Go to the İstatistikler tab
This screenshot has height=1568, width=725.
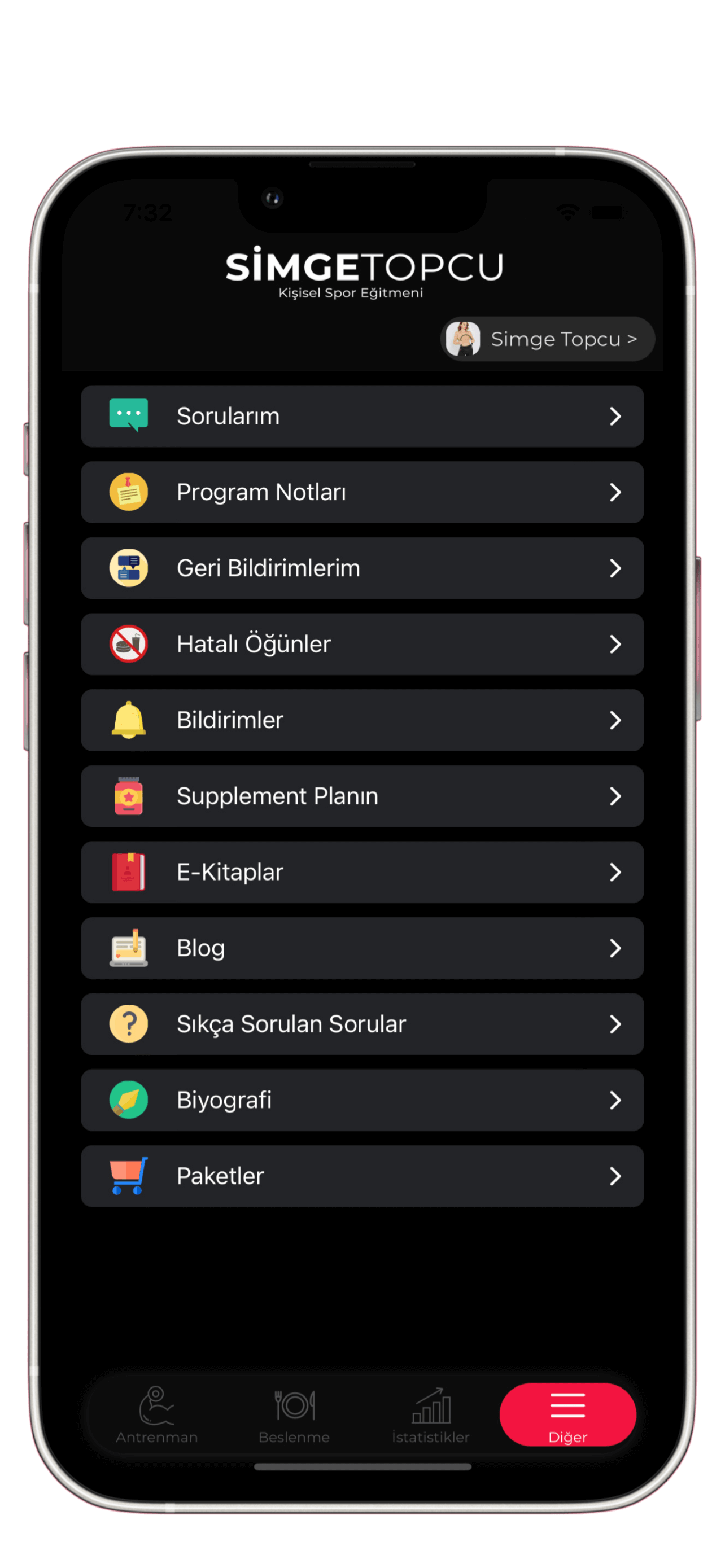point(431,1414)
